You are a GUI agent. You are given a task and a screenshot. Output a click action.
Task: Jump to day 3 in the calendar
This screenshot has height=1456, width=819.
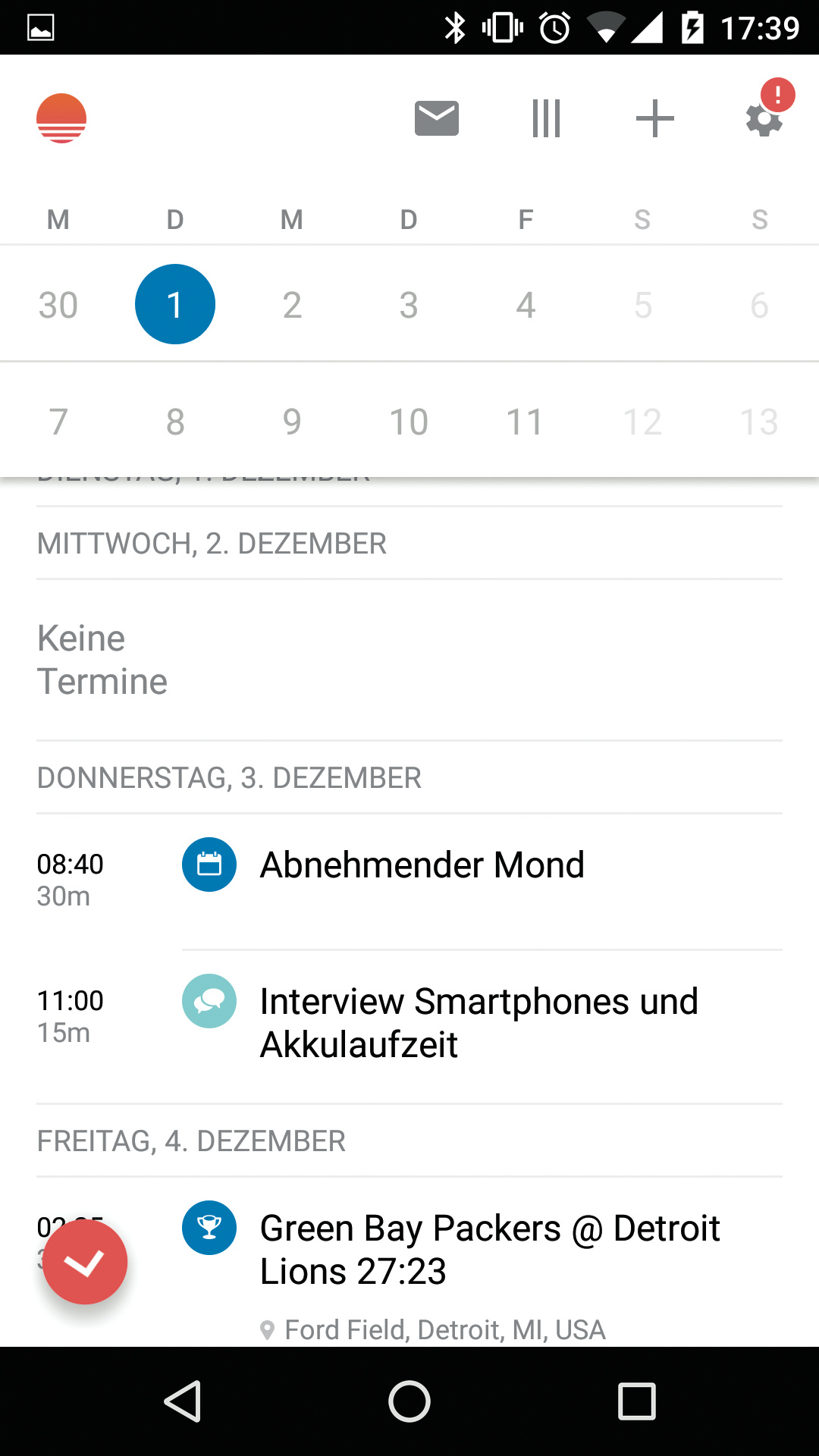[409, 305]
